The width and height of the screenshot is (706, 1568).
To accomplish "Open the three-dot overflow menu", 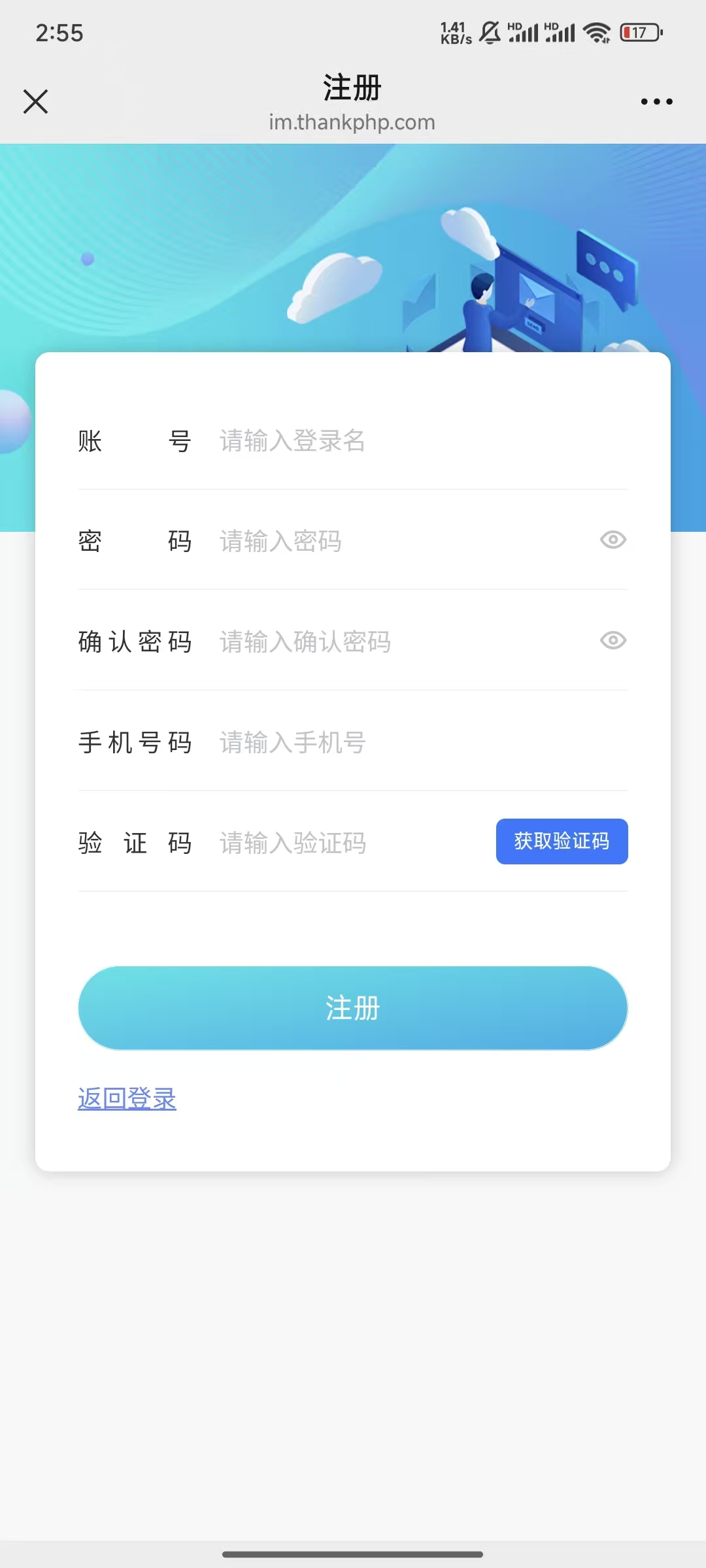I will click(x=656, y=101).
